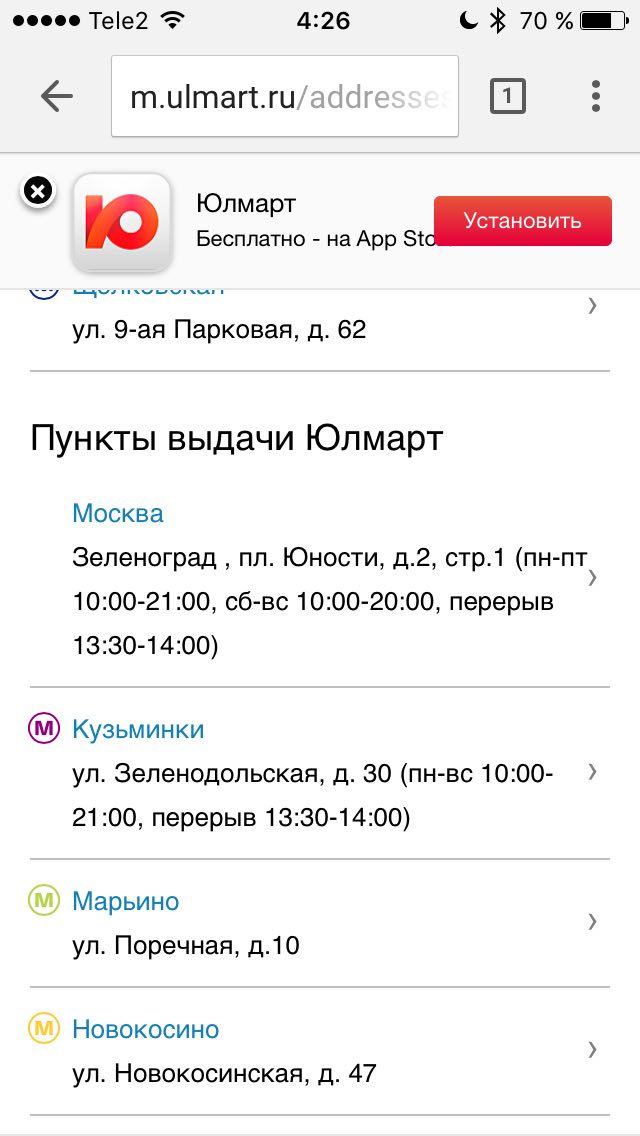This screenshot has width=640, height=1136.
Task: Open the Москва Зеленоград pickup point
Action: point(320,579)
